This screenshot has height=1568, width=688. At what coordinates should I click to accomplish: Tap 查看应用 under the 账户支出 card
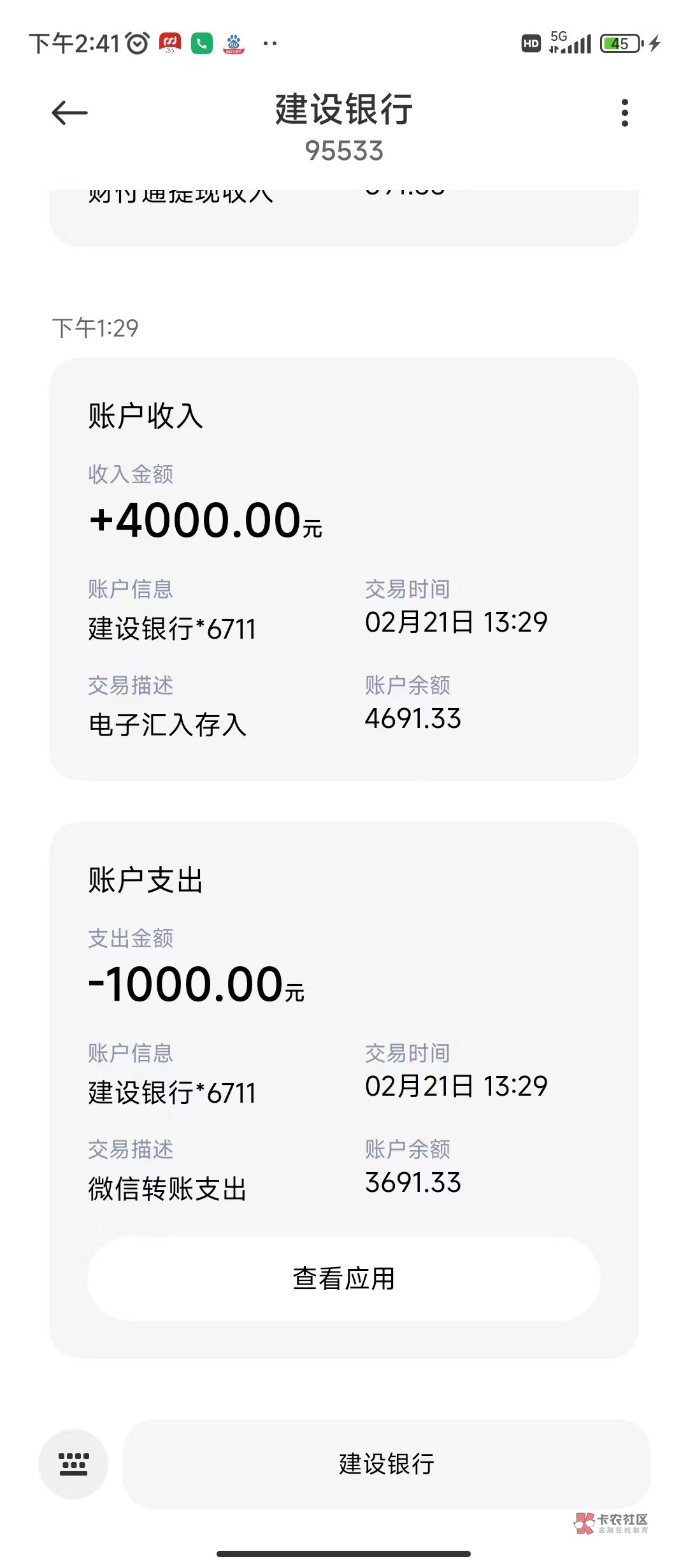344,1279
